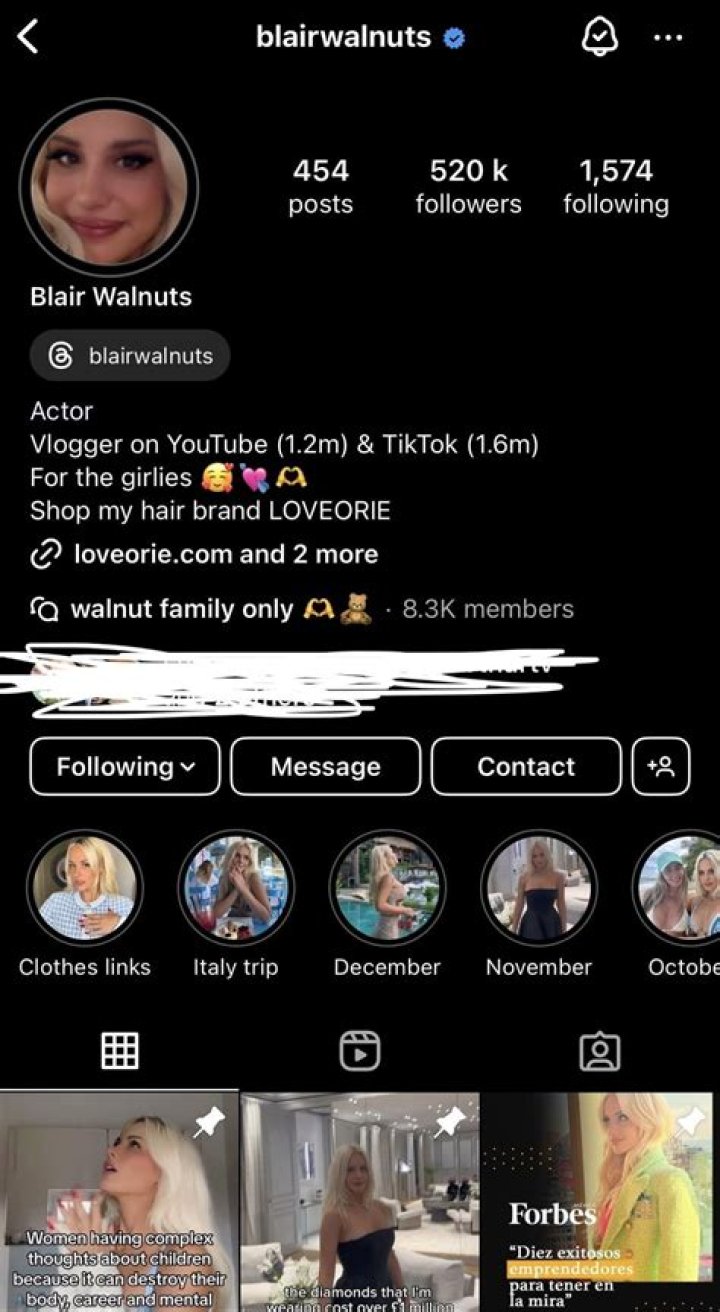Image resolution: width=720 pixels, height=1312 pixels.
Task: Tap the Contact button
Action: coord(526,767)
